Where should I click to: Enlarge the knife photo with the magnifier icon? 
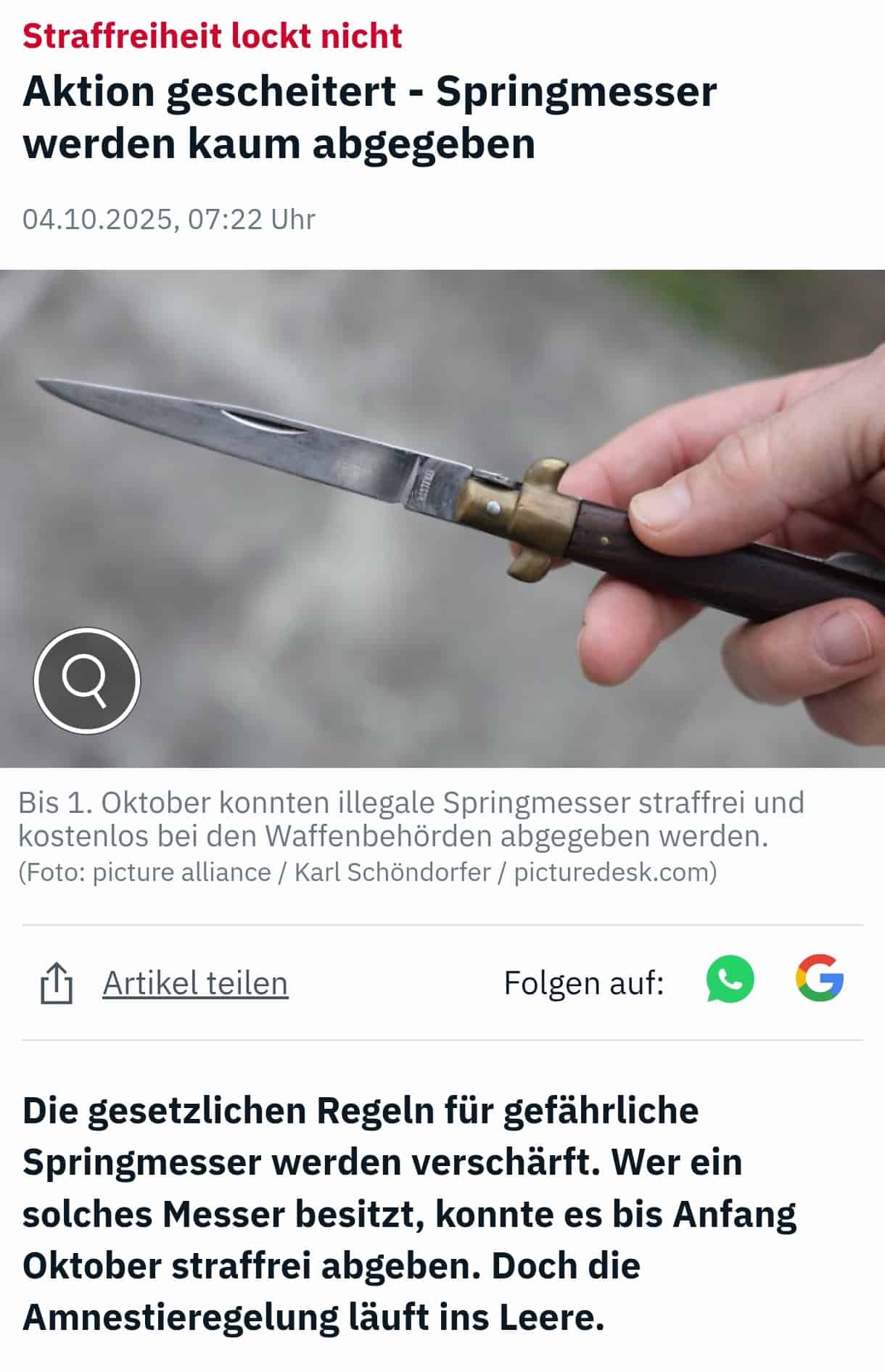86,680
